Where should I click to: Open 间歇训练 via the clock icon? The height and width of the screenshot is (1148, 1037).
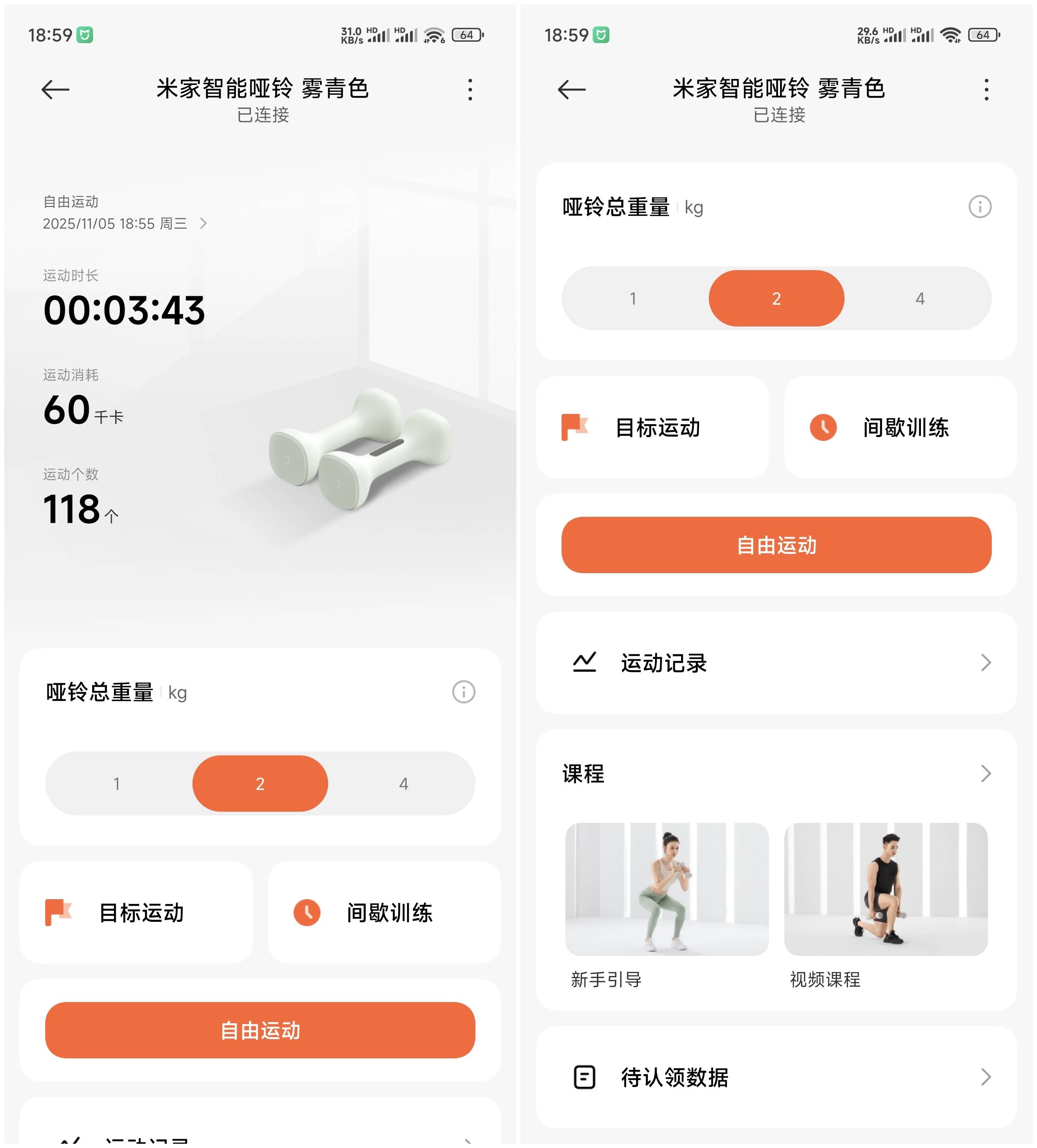(x=307, y=912)
